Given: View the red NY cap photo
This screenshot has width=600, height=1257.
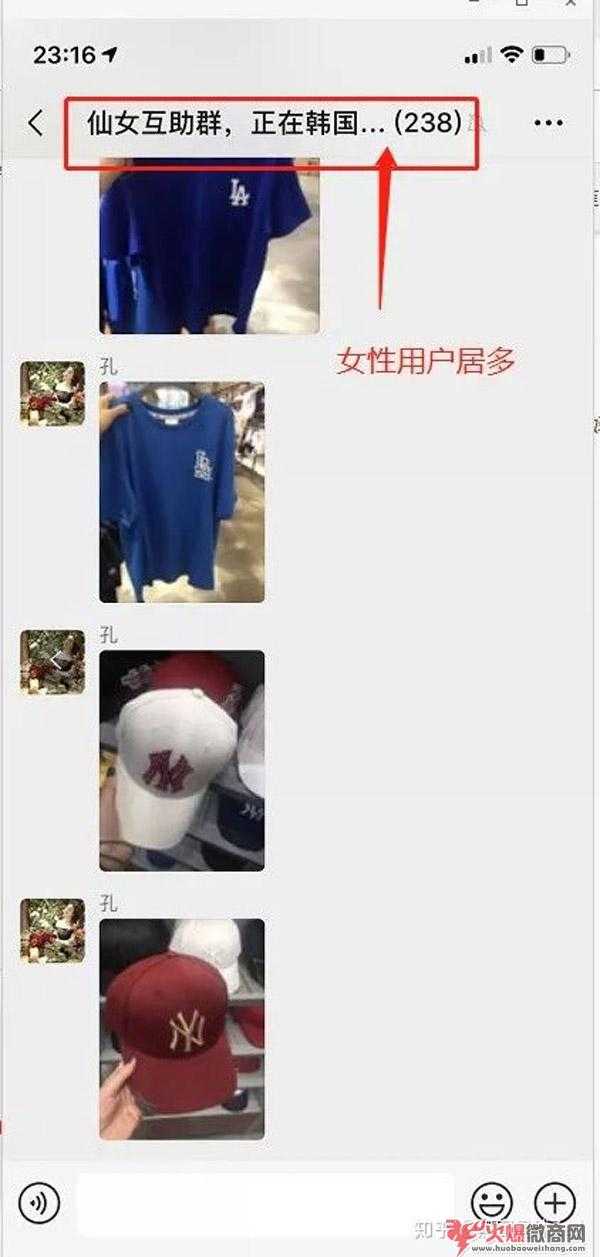Looking at the screenshot, I should point(182,1029).
